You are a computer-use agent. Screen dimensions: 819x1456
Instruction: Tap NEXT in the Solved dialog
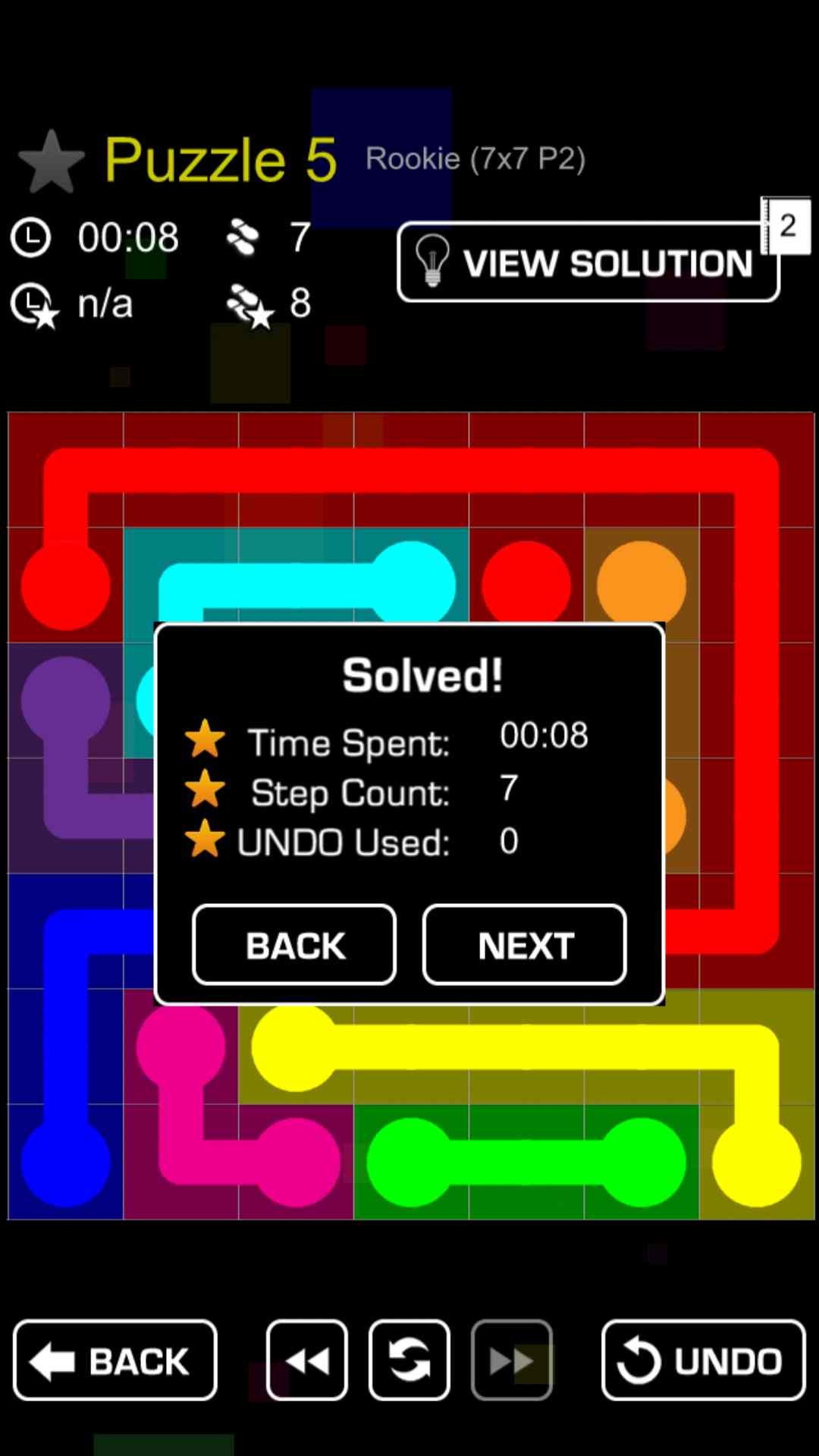pyautogui.click(x=524, y=945)
